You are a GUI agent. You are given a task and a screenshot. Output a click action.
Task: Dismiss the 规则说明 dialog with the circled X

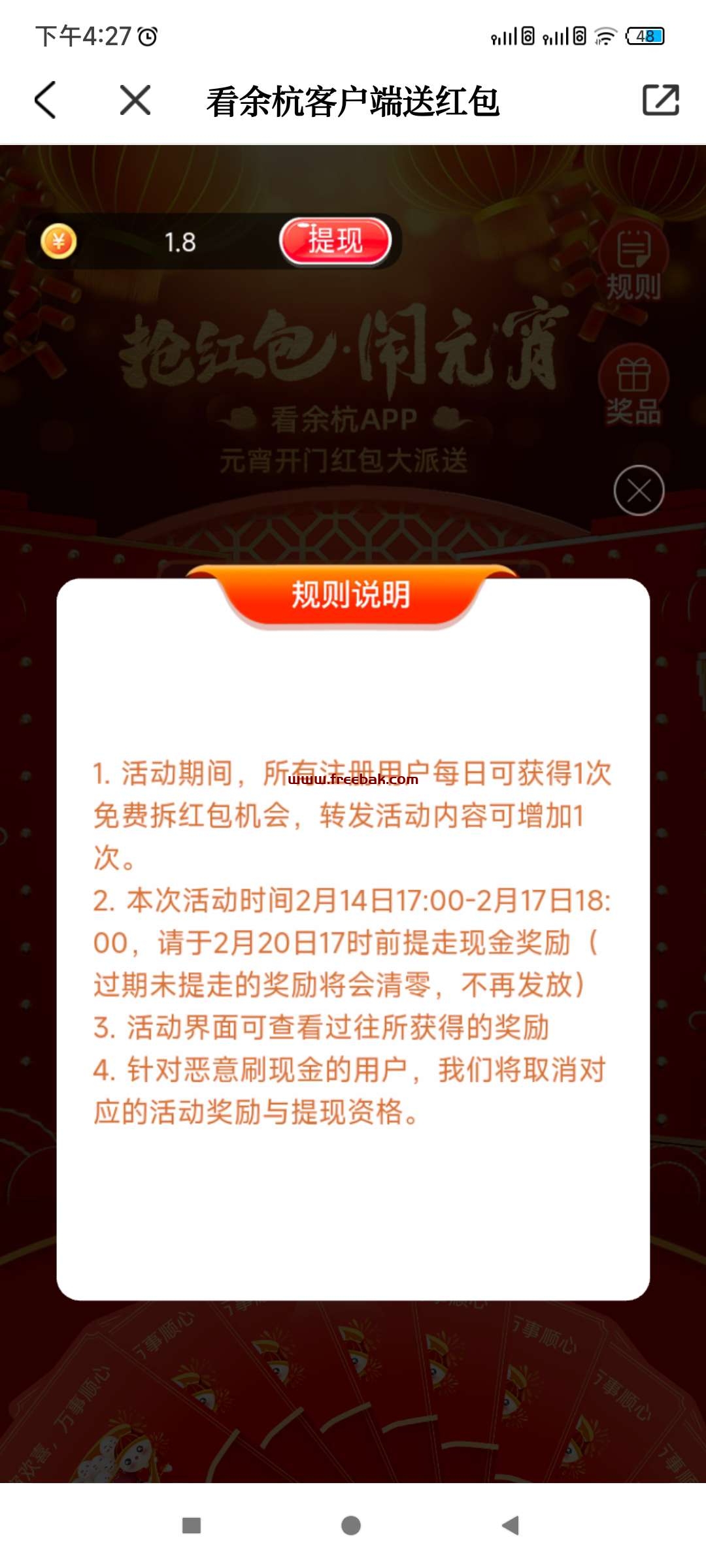pyautogui.click(x=639, y=491)
